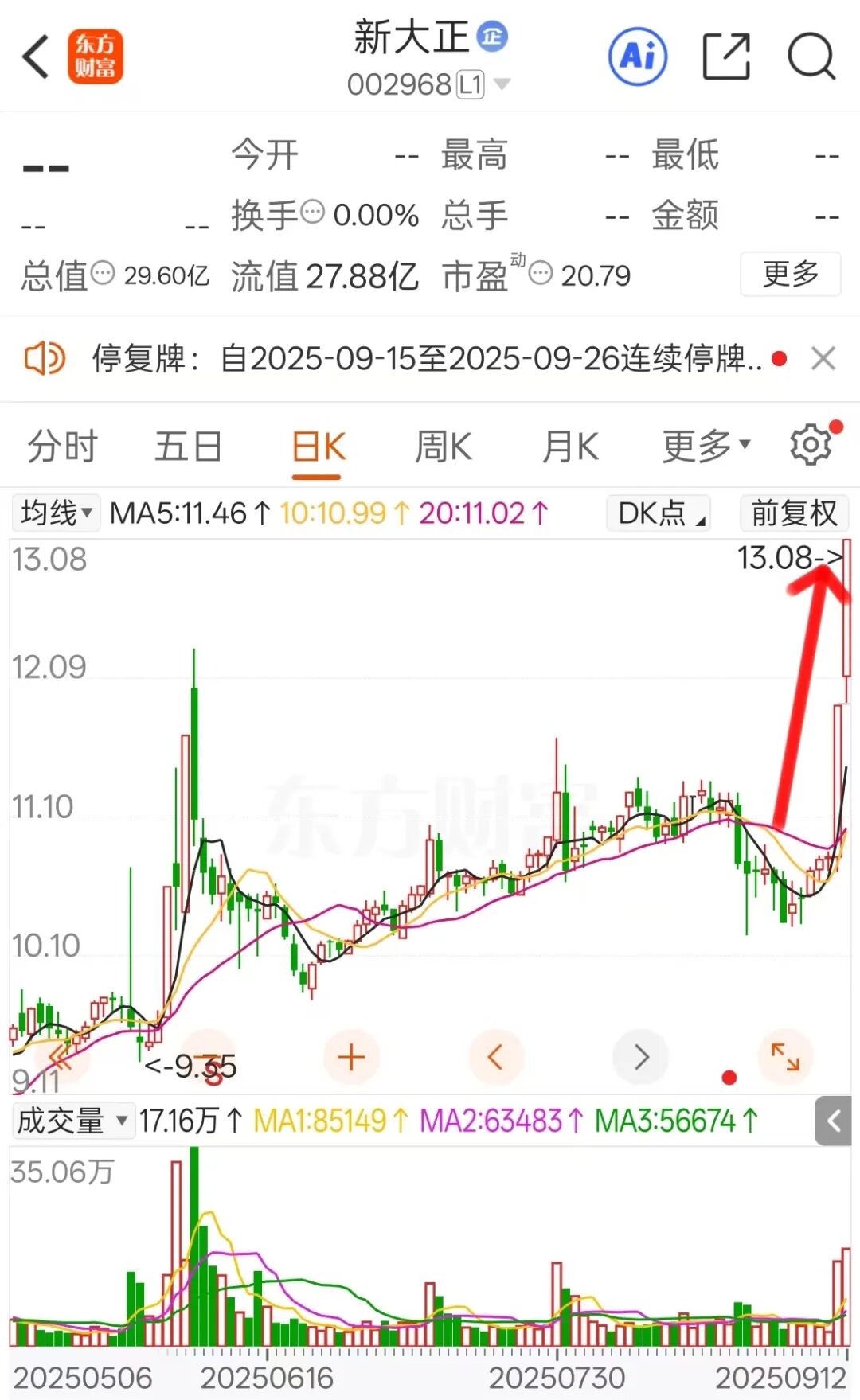
Task: Switch to the 周K tab
Action: point(444,447)
